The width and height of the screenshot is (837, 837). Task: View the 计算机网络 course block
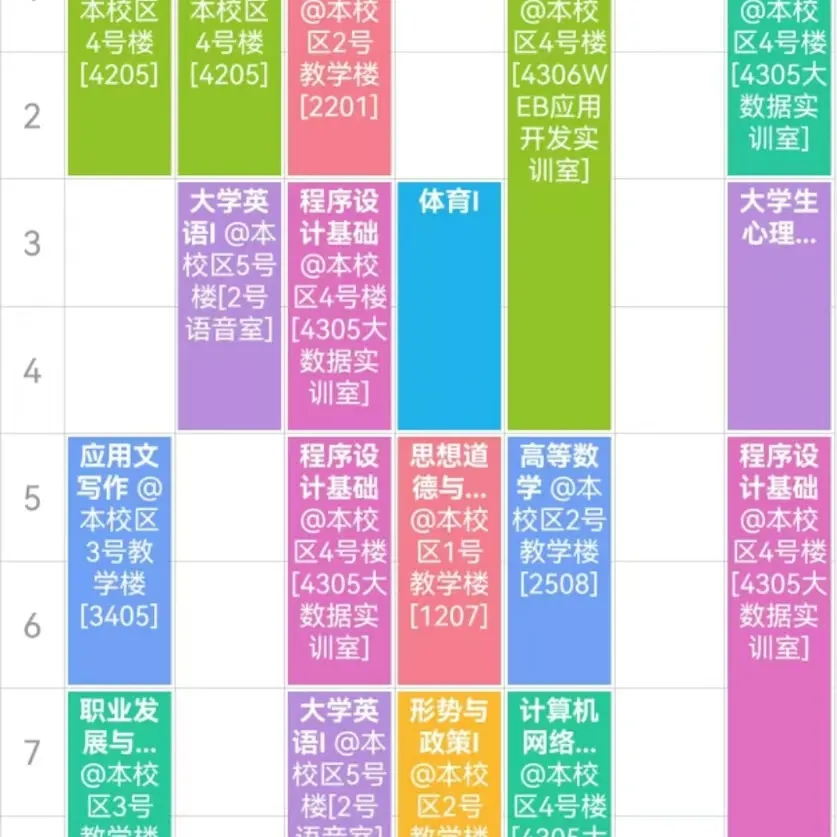pos(559,763)
